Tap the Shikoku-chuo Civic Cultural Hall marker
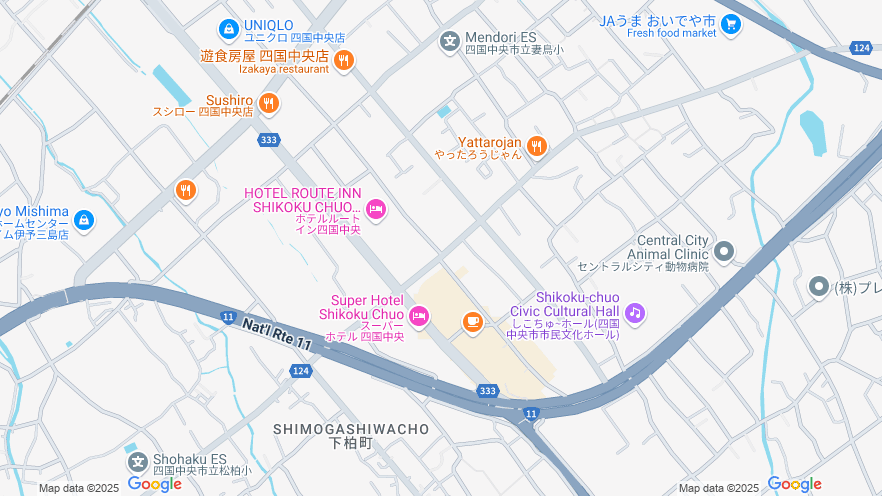Viewport: 882px width, 496px height. (634, 314)
